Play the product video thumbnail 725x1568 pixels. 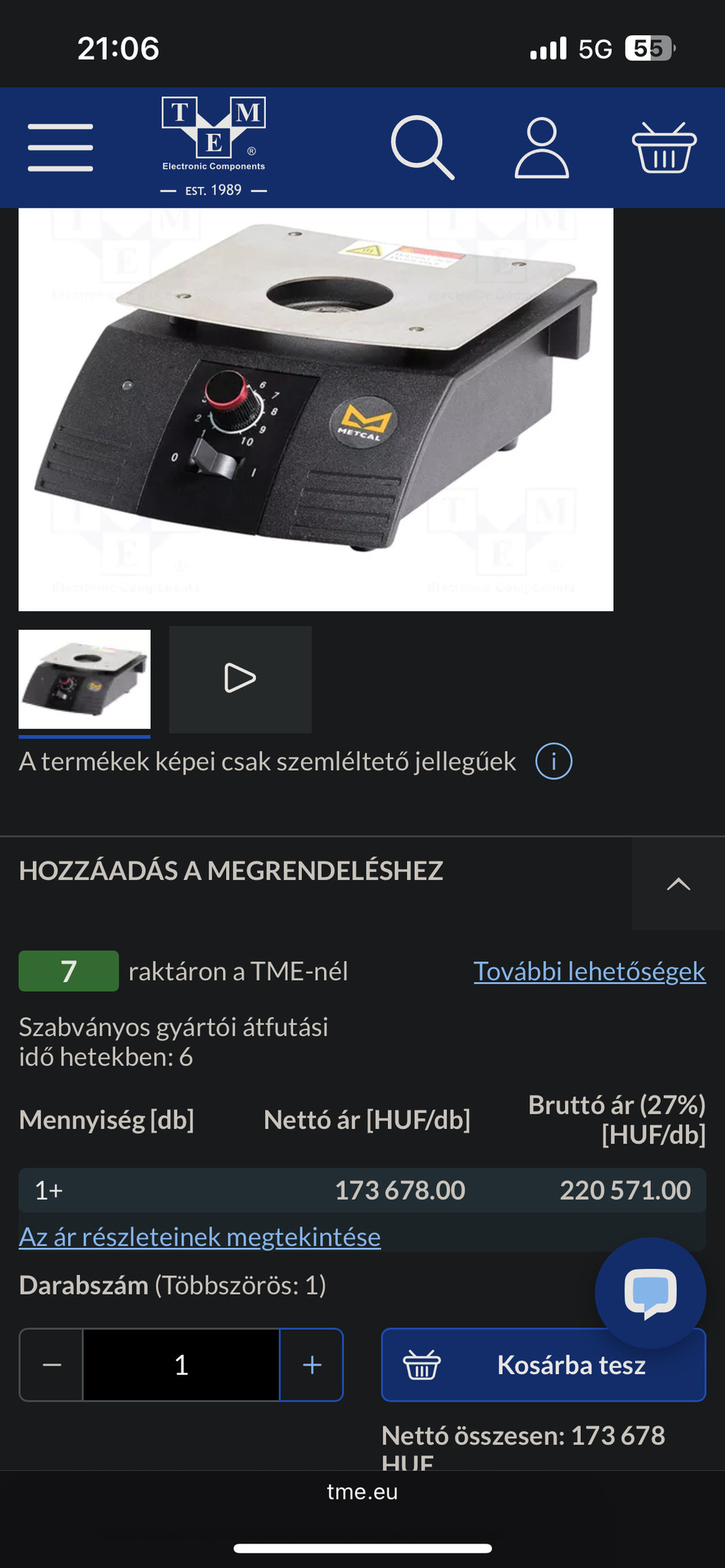click(x=240, y=679)
